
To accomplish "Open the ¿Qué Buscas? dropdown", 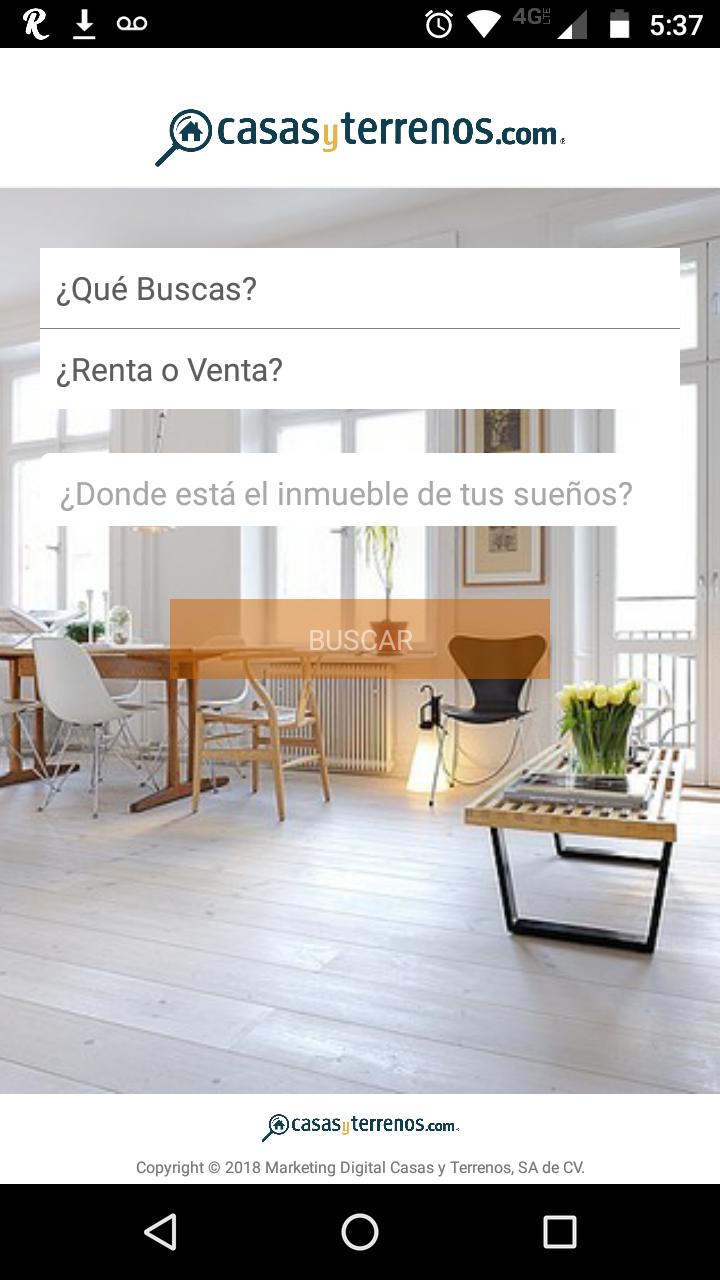I will 360,289.
